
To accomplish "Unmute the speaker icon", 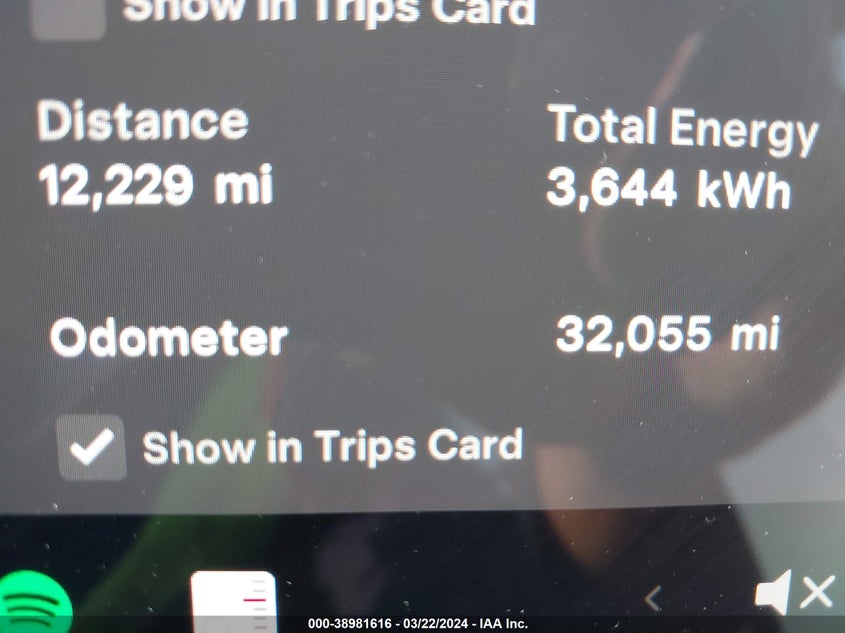I will point(793,593).
